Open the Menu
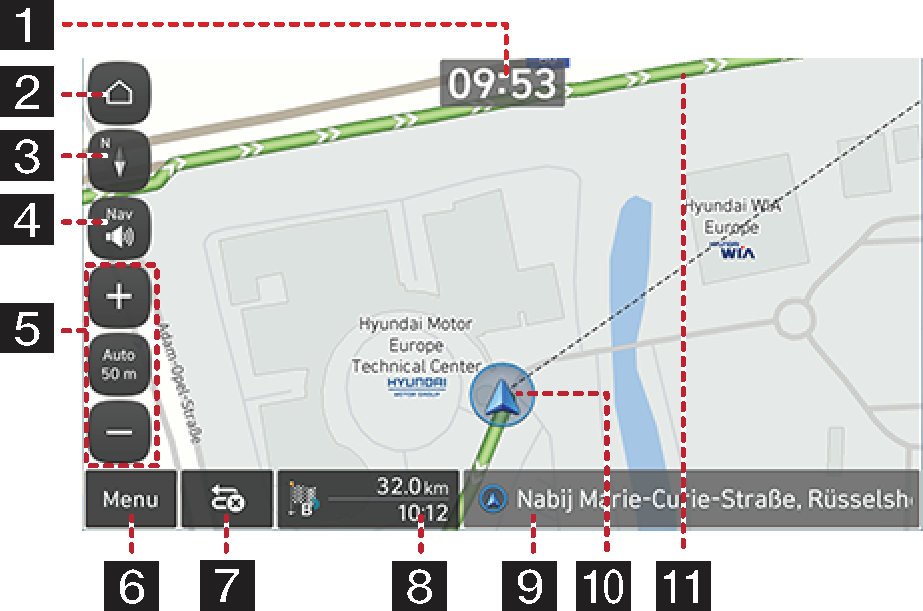 [131, 499]
